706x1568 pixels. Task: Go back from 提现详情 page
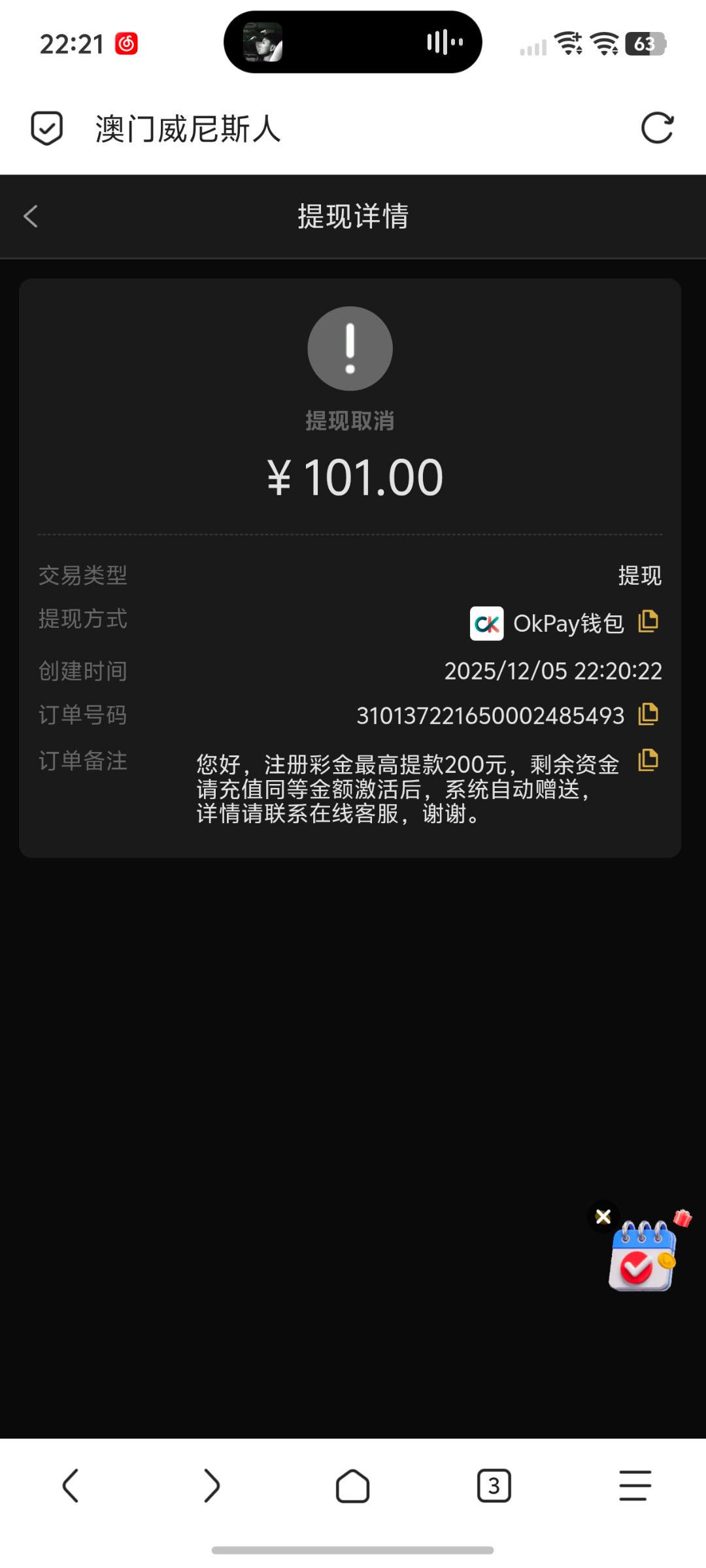click(29, 216)
